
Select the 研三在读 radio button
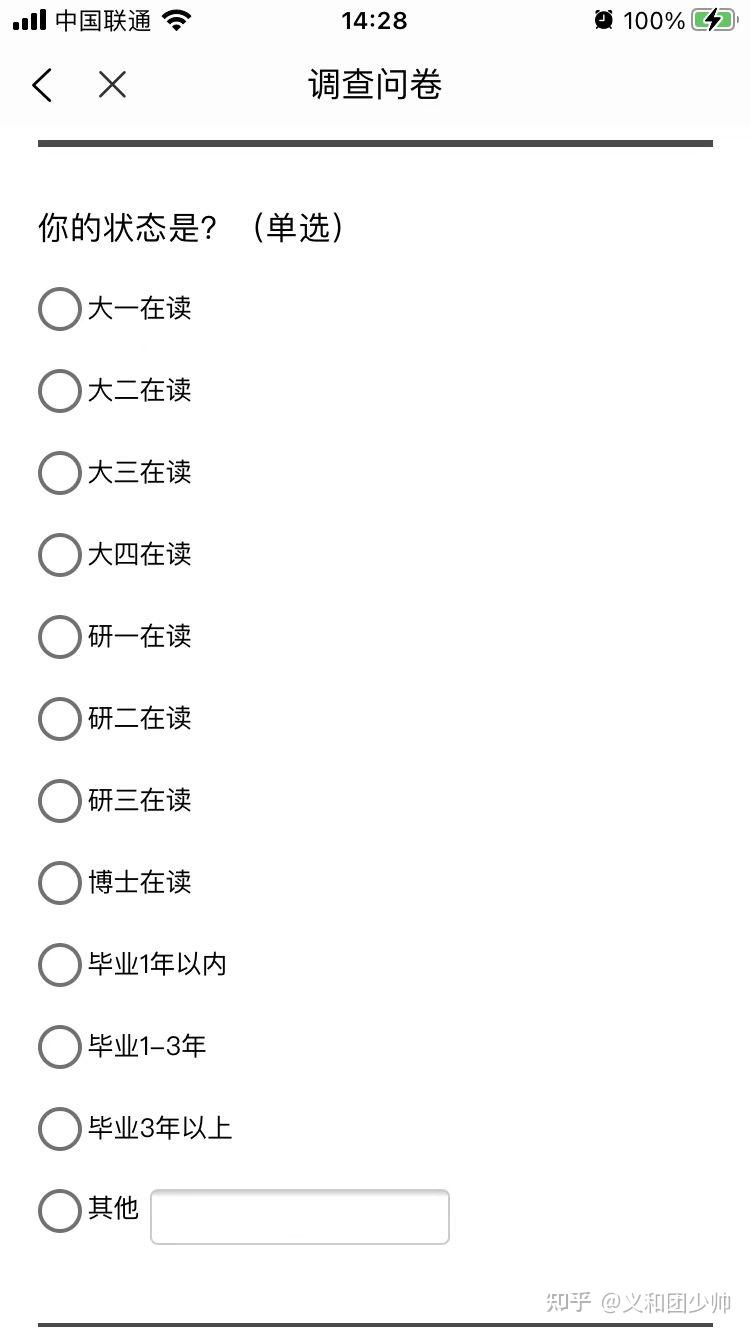coord(59,801)
